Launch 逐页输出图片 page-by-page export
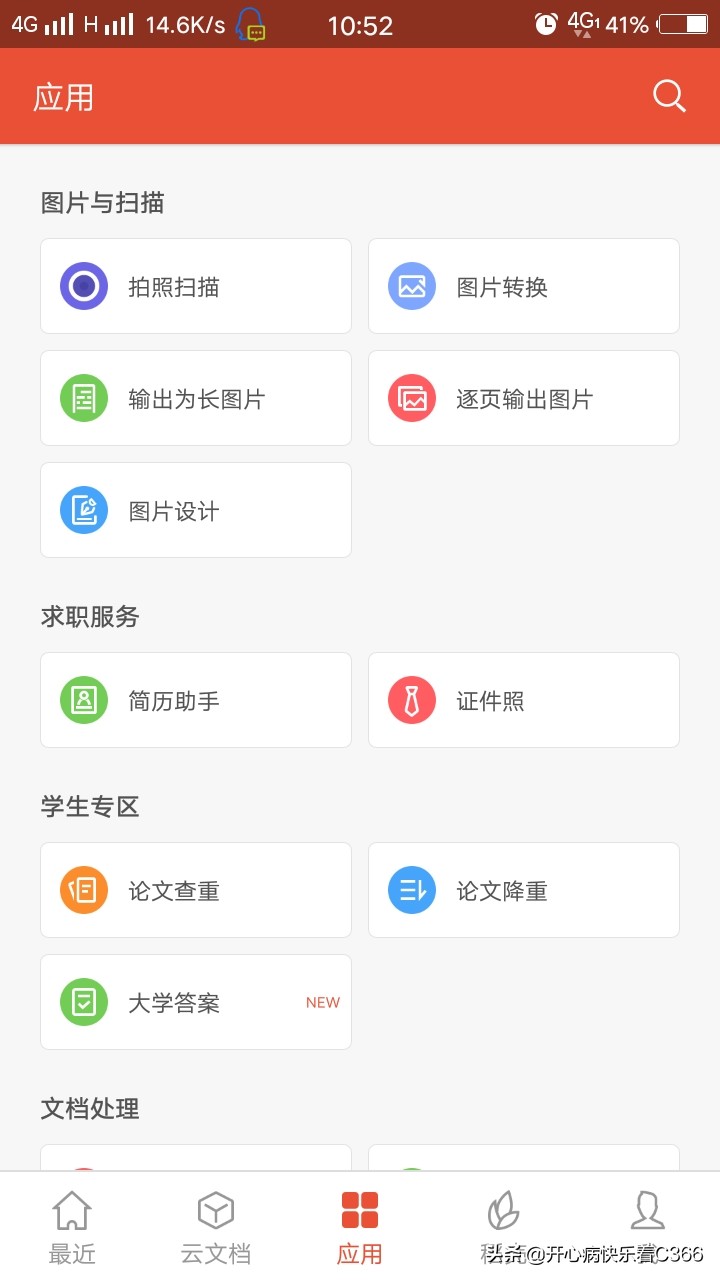Screen dimensions: 720x1280 pyautogui.click(x=523, y=397)
